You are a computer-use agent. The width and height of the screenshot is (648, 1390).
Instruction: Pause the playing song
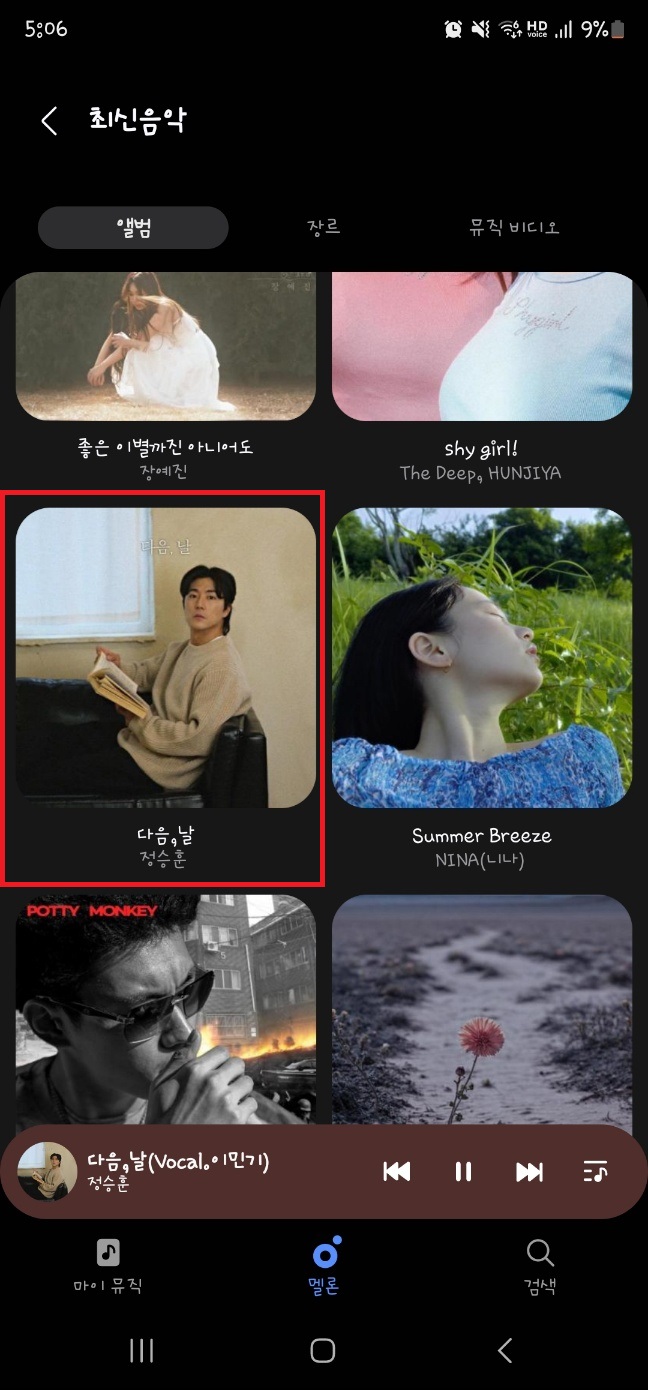(463, 1172)
